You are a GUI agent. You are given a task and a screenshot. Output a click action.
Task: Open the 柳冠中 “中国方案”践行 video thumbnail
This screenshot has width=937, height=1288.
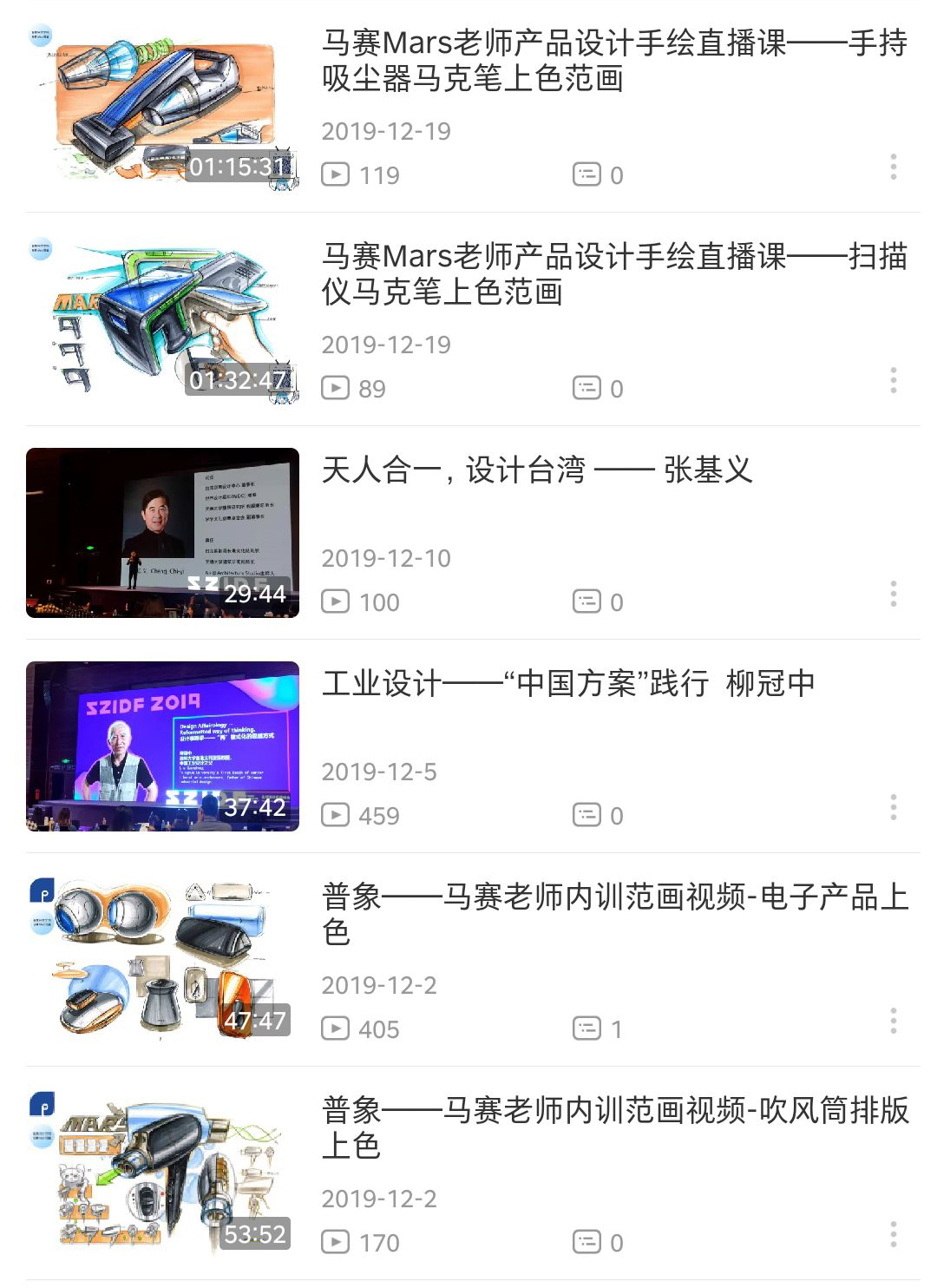pyautogui.click(x=162, y=746)
